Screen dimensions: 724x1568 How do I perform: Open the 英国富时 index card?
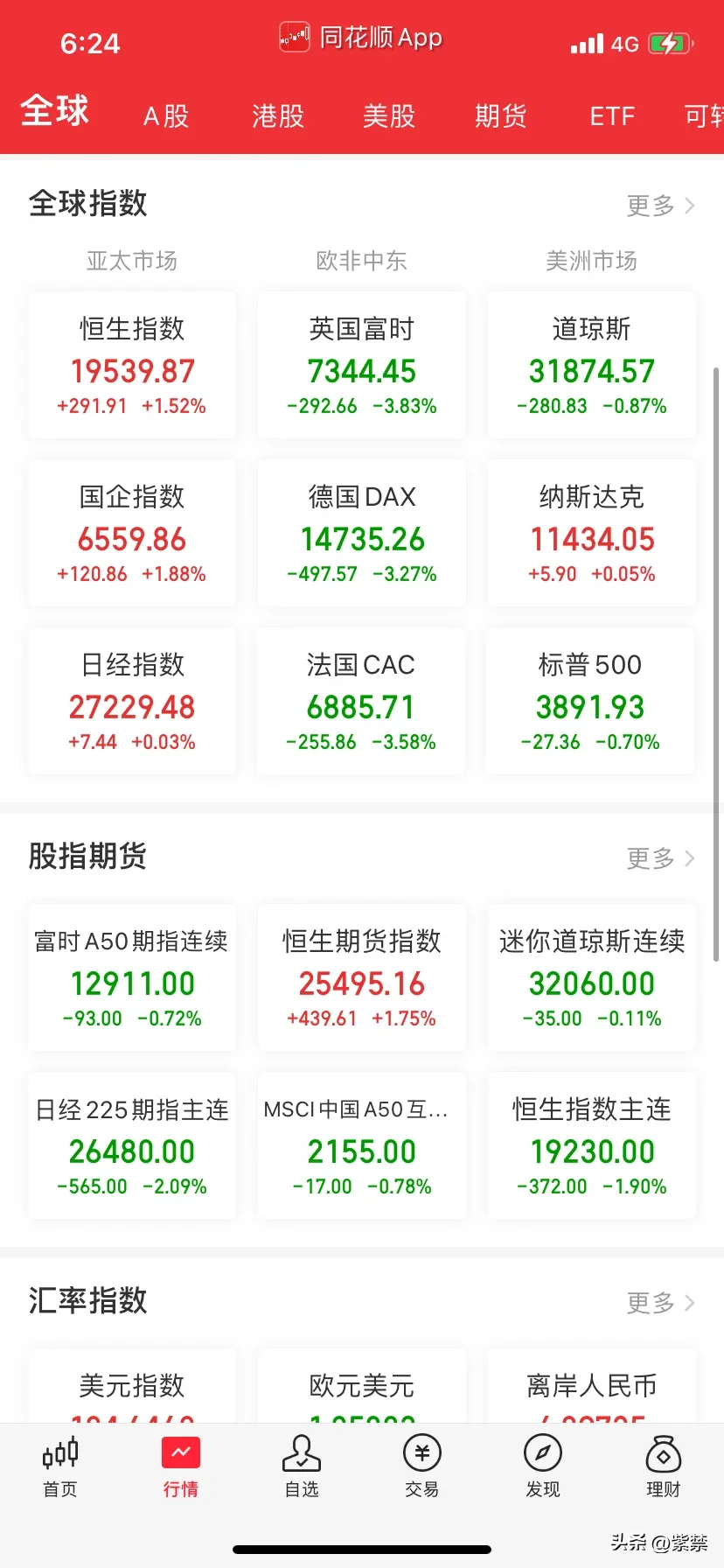tap(362, 366)
